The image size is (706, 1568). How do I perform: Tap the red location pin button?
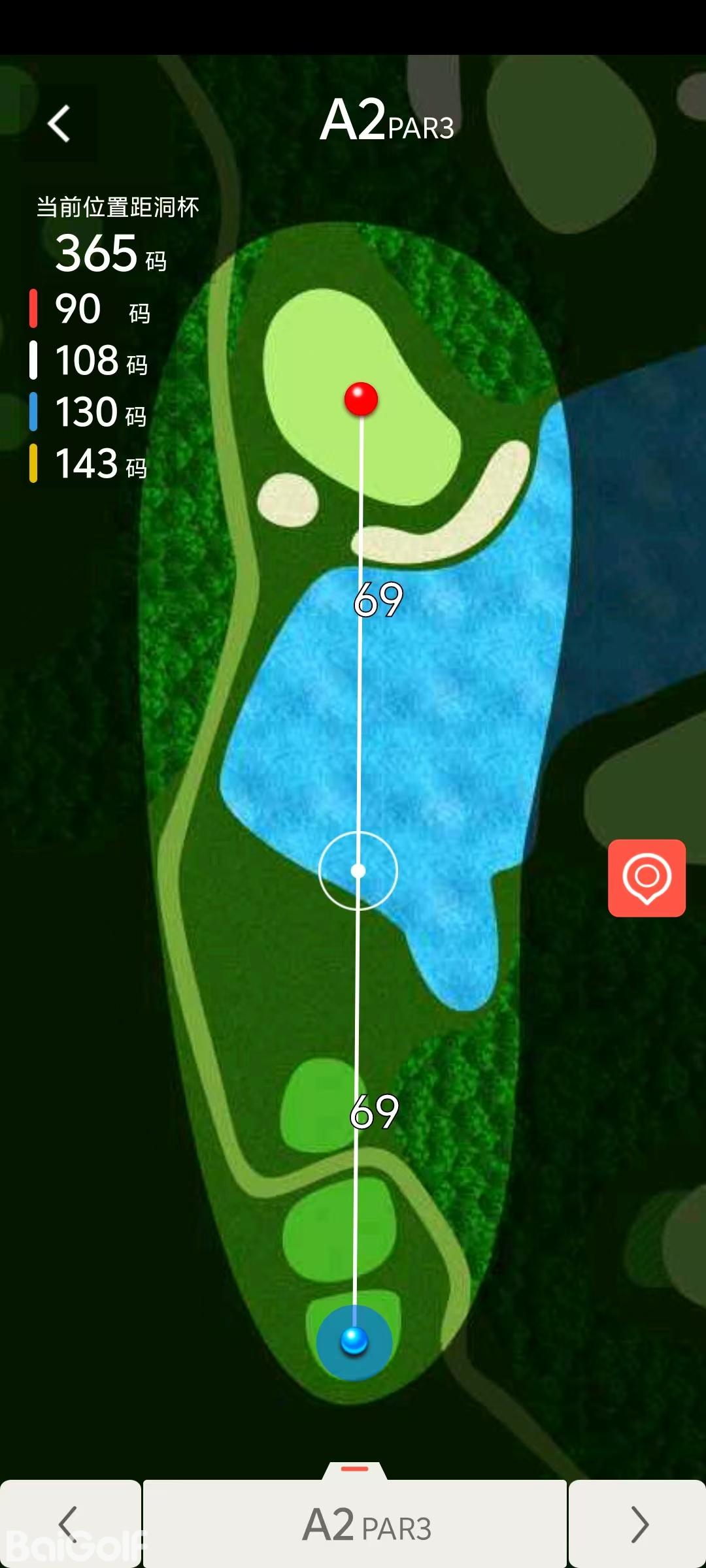[x=647, y=877]
